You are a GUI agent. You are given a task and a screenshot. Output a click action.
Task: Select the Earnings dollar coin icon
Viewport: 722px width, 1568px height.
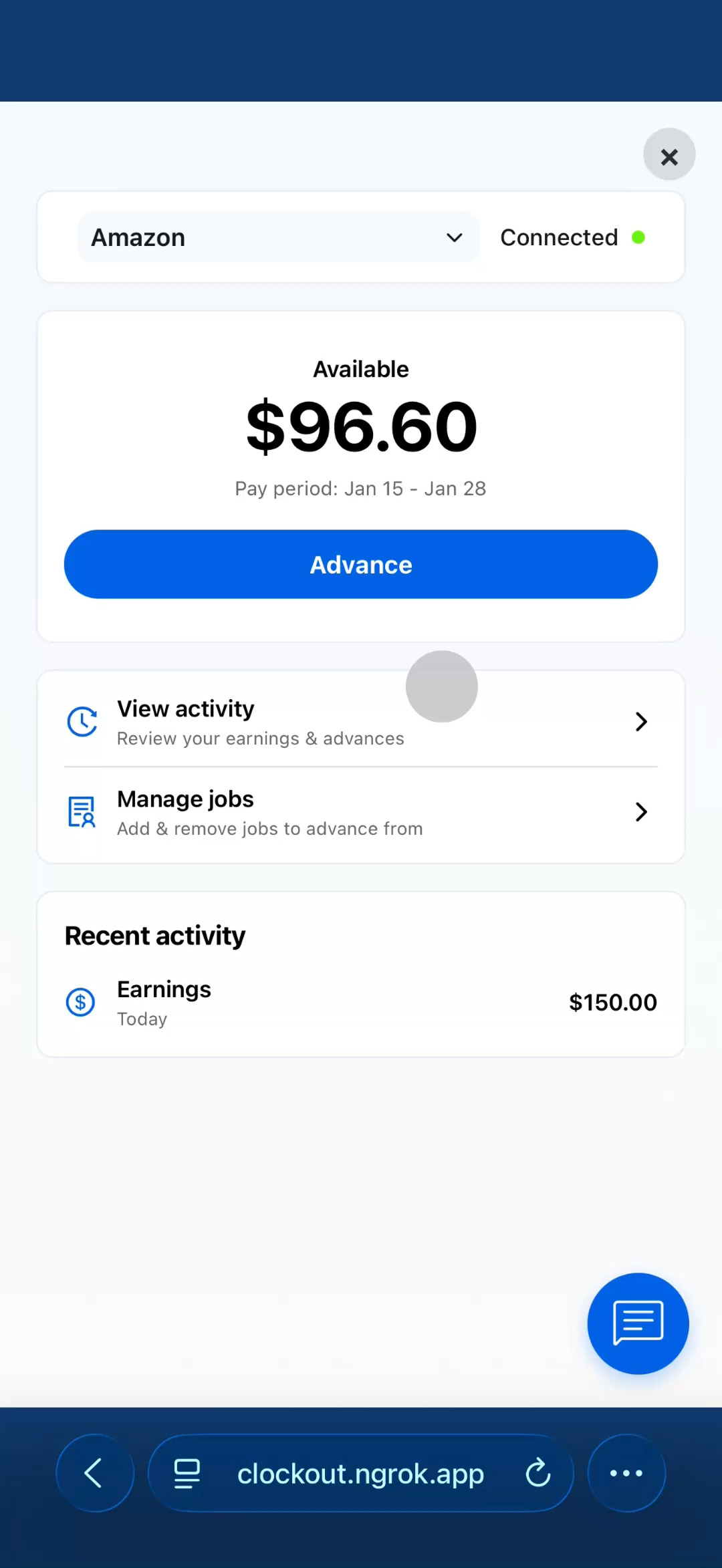[x=80, y=1002]
